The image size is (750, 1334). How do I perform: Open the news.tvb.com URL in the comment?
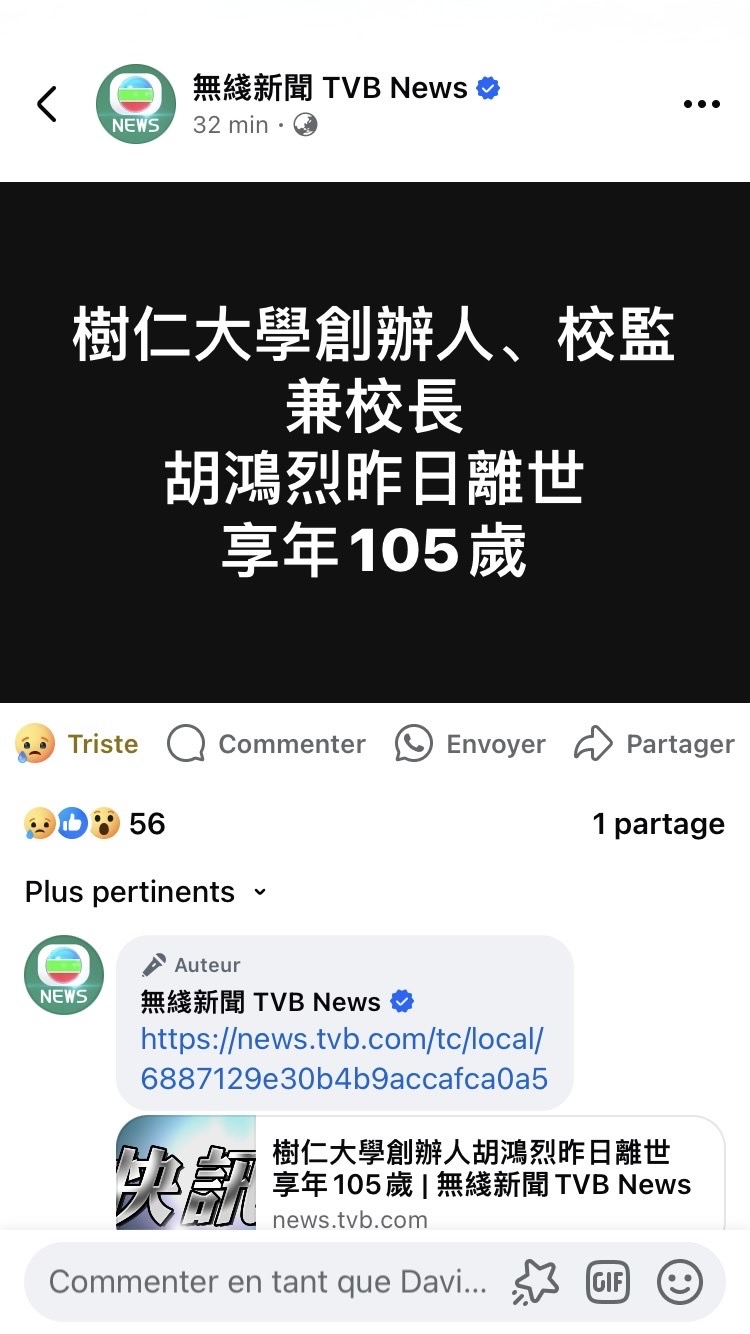[343, 1059]
